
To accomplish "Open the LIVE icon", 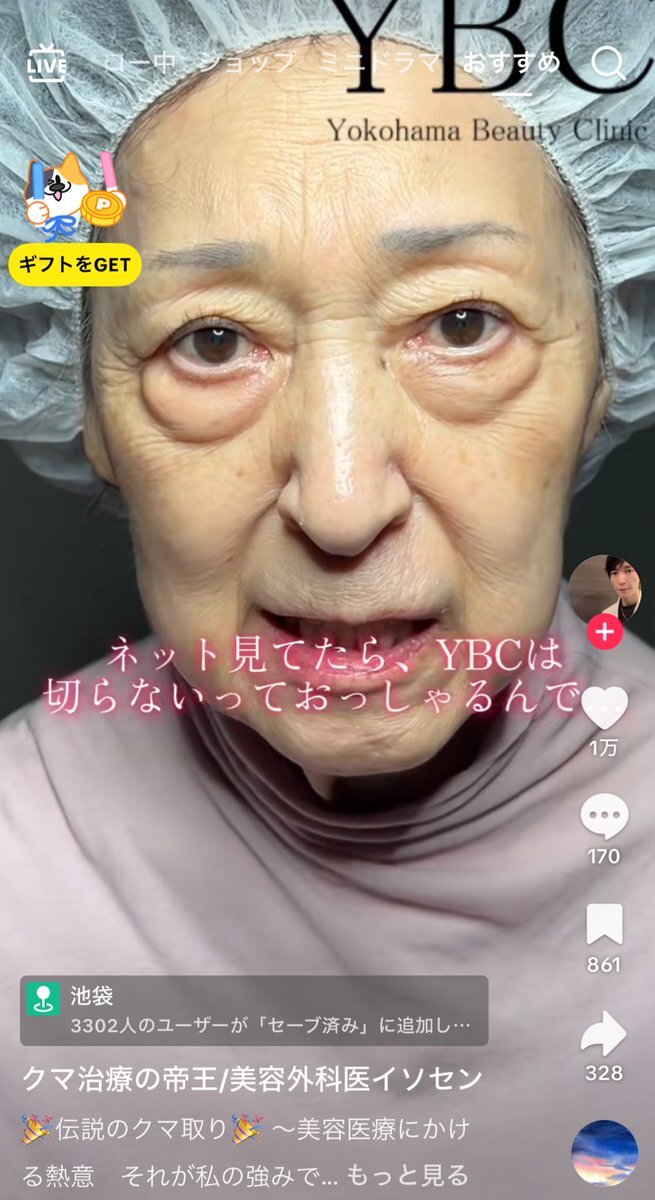I will [x=47, y=64].
